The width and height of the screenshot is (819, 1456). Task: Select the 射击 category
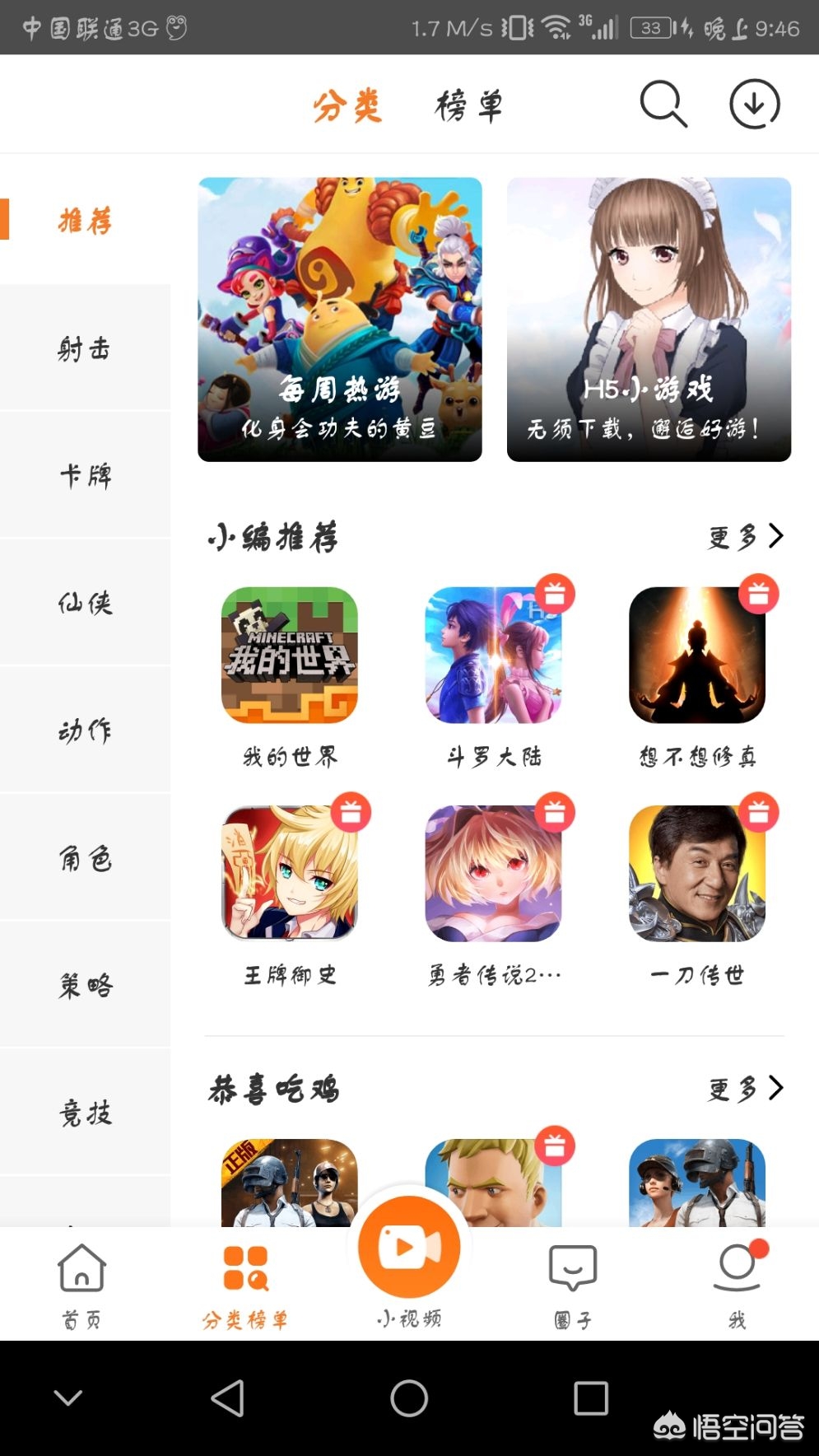pos(85,348)
